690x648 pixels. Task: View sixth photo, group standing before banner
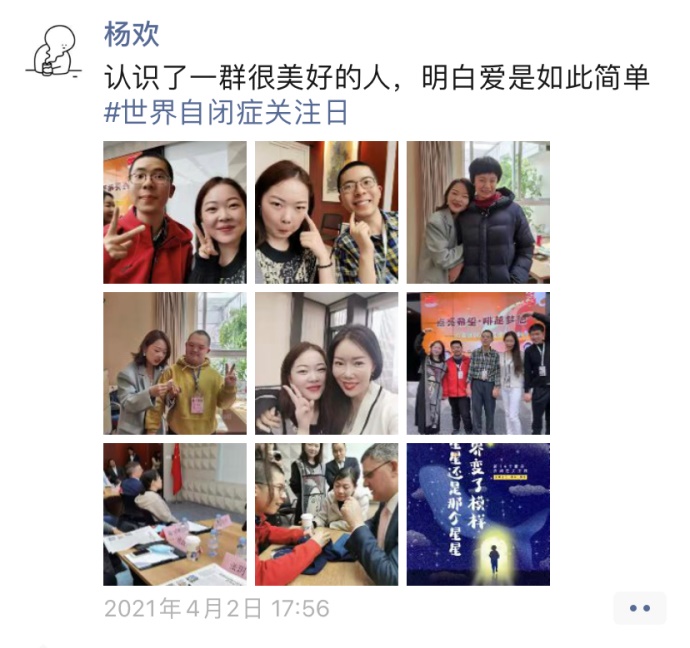477,363
